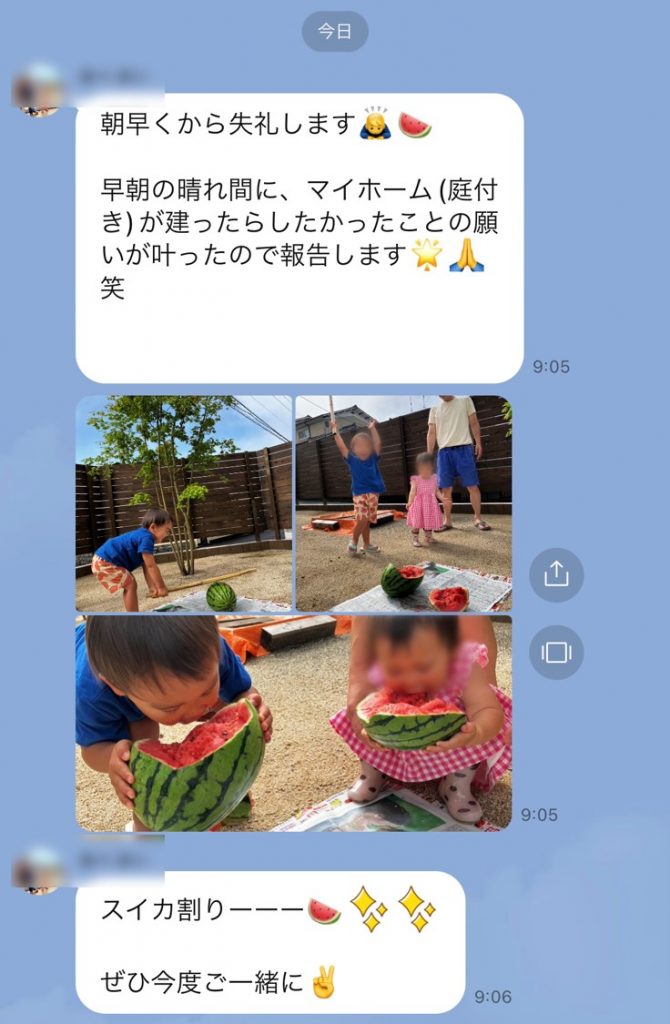Open the multi-photo album viewer icon
Image resolution: width=670 pixels, height=1024 pixels.
coord(556,652)
